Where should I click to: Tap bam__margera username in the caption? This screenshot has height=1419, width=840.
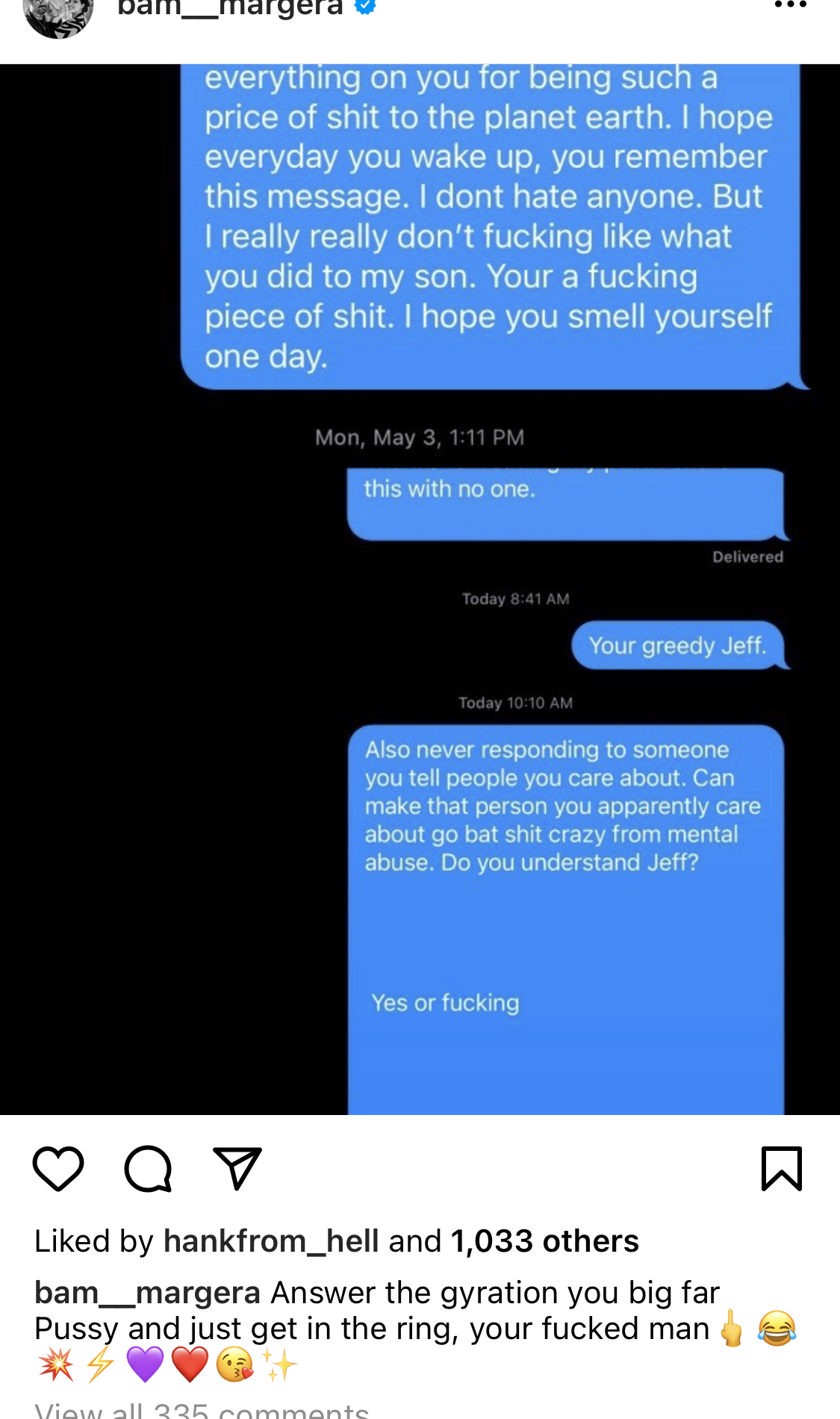click(147, 1293)
